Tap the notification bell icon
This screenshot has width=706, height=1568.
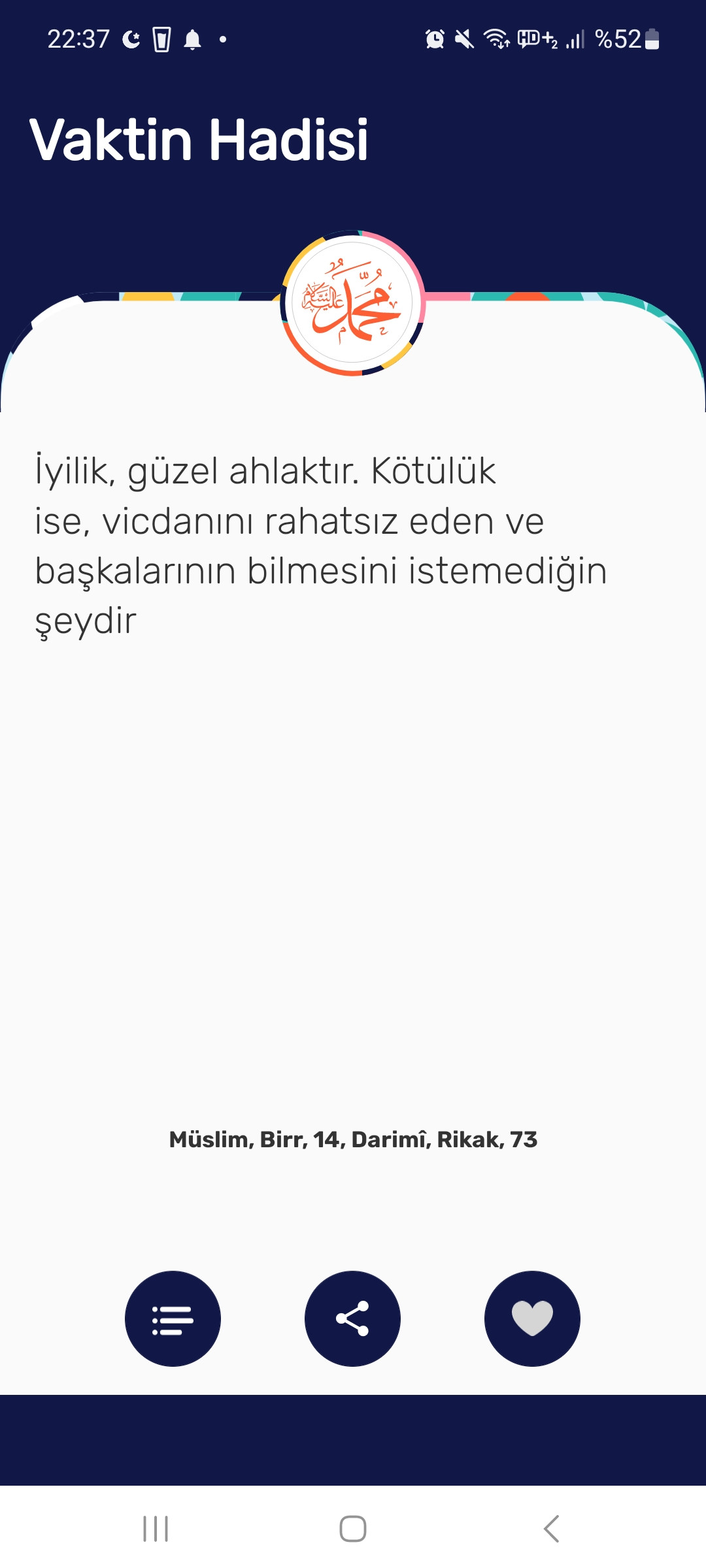(x=192, y=41)
